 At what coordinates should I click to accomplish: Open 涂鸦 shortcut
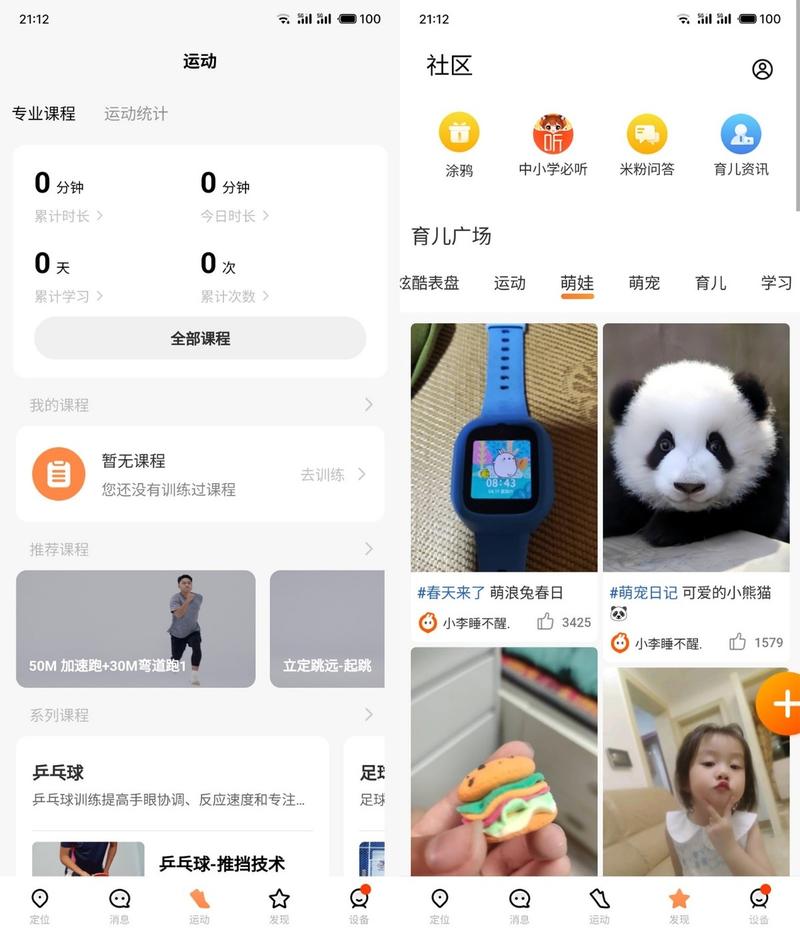click(459, 145)
